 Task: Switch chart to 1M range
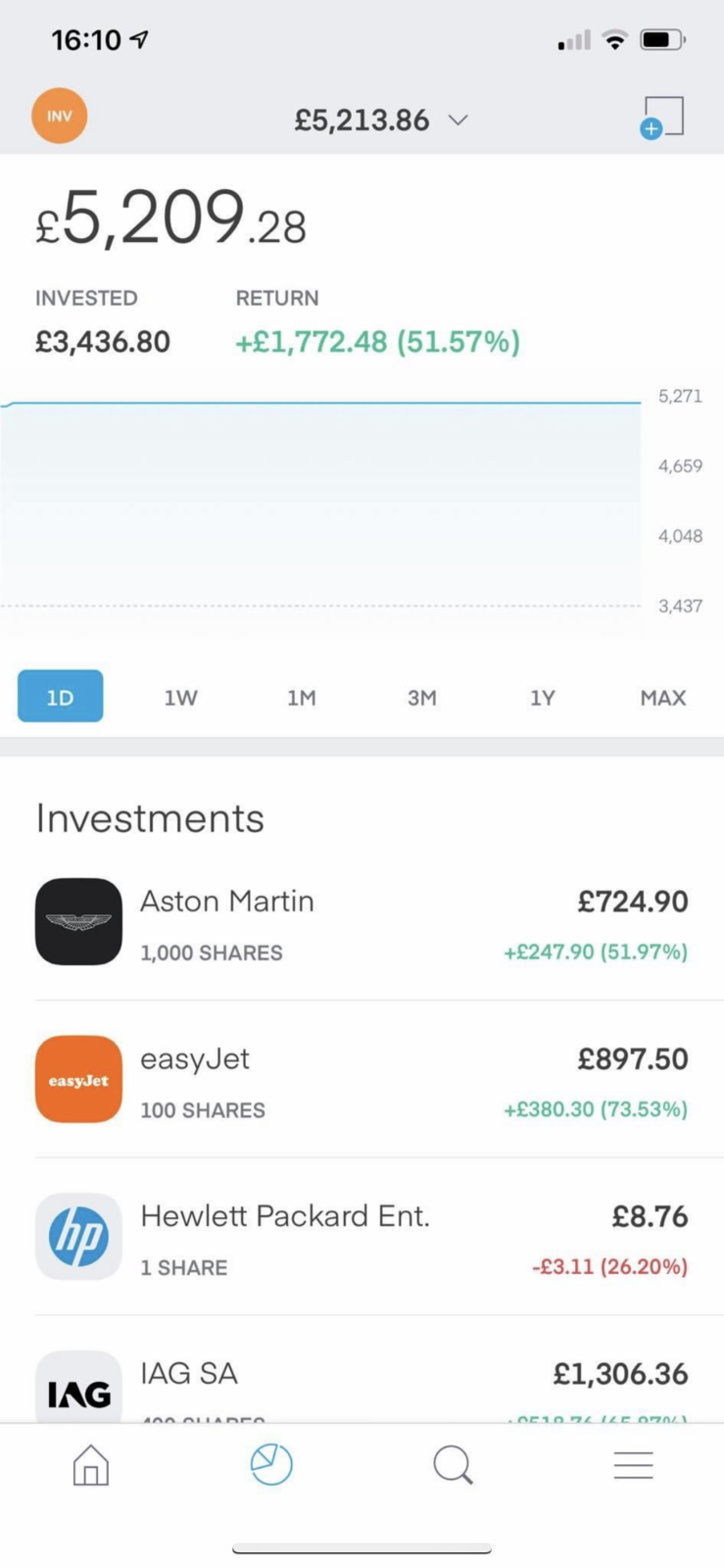[301, 698]
